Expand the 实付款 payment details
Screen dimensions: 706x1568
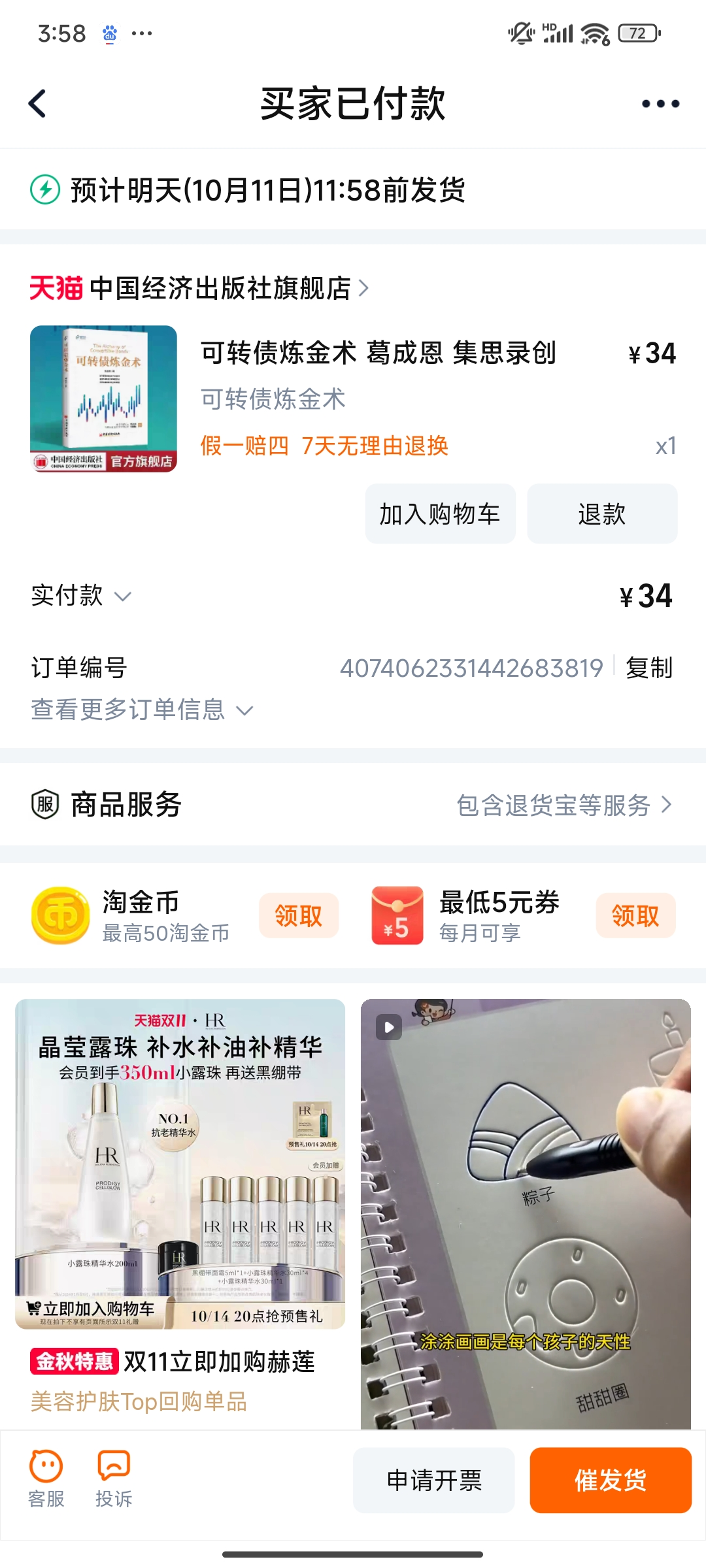pyautogui.click(x=82, y=596)
